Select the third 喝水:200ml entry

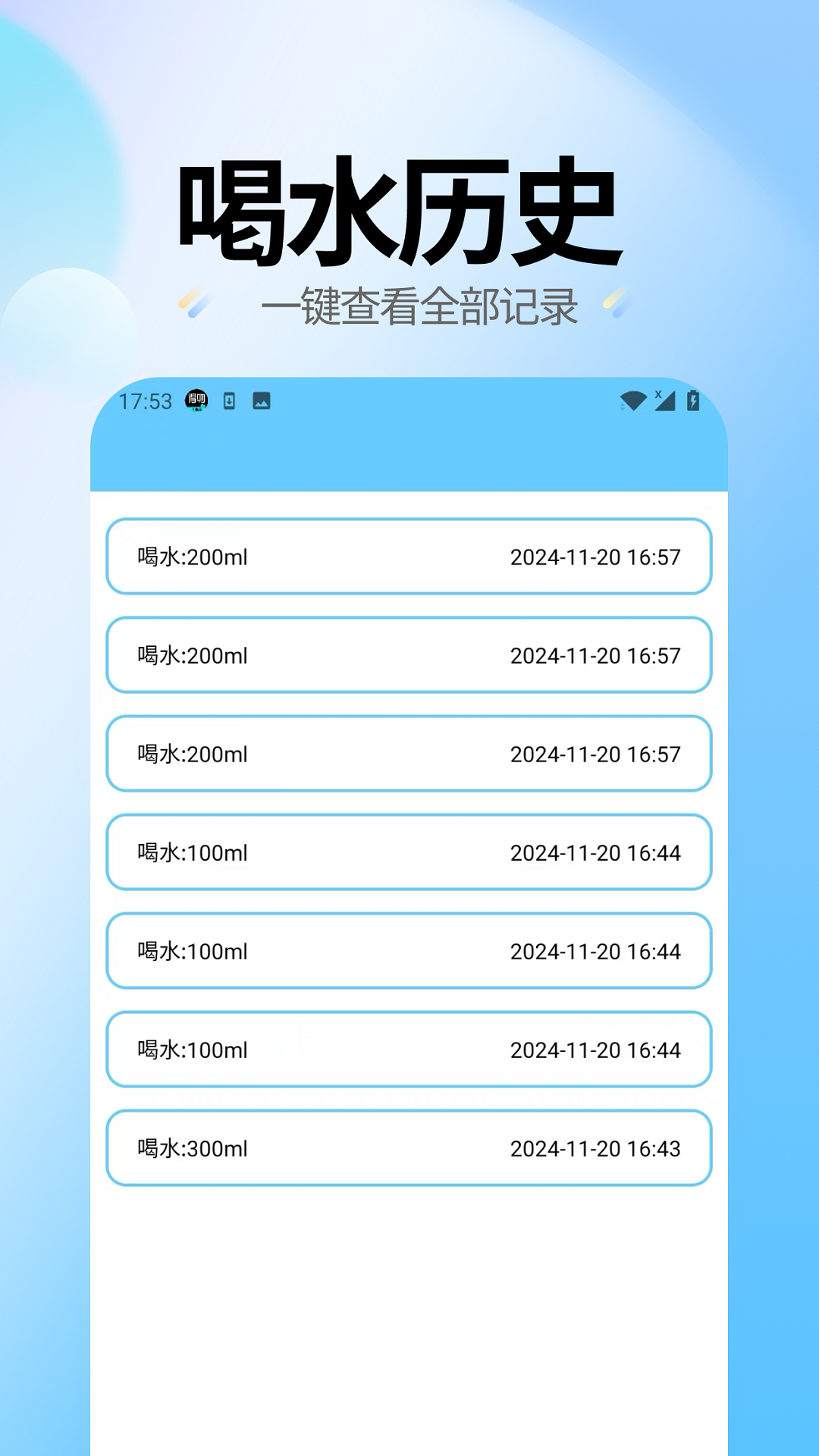[409, 754]
